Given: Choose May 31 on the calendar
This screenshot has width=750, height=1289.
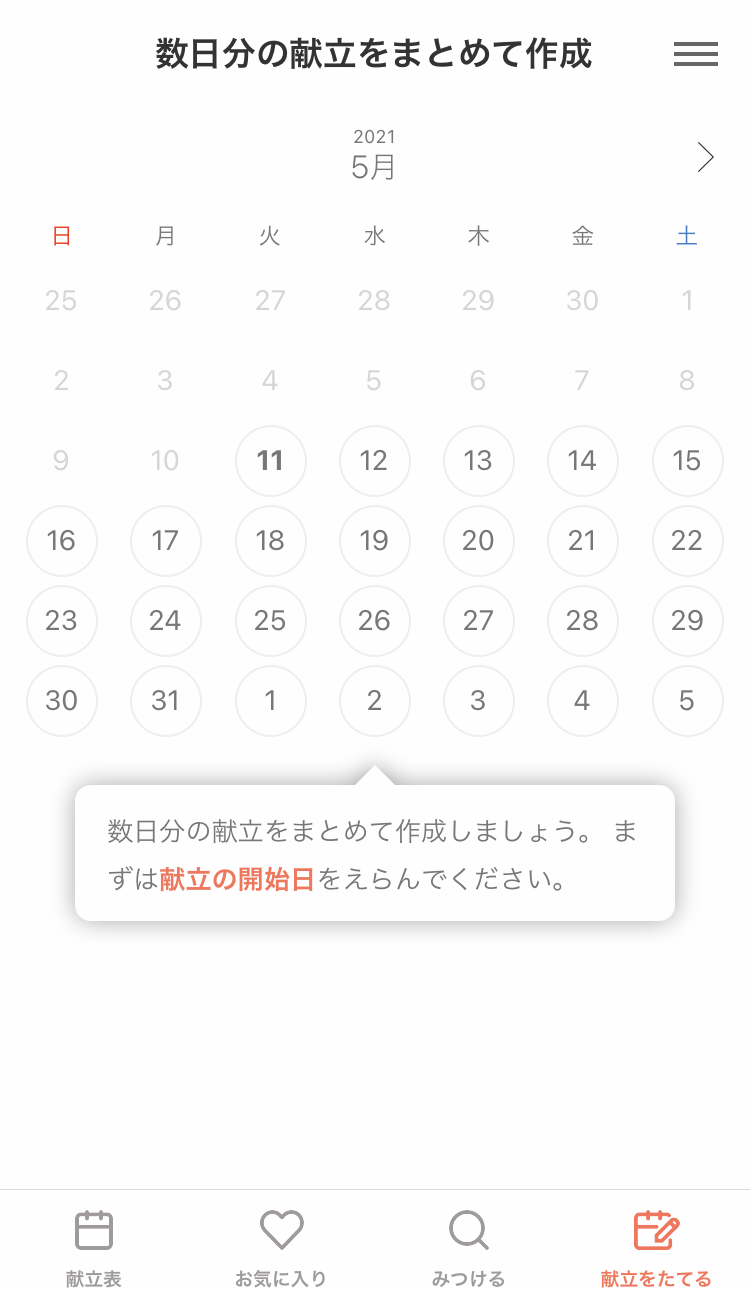Looking at the screenshot, I should point(165,701).
